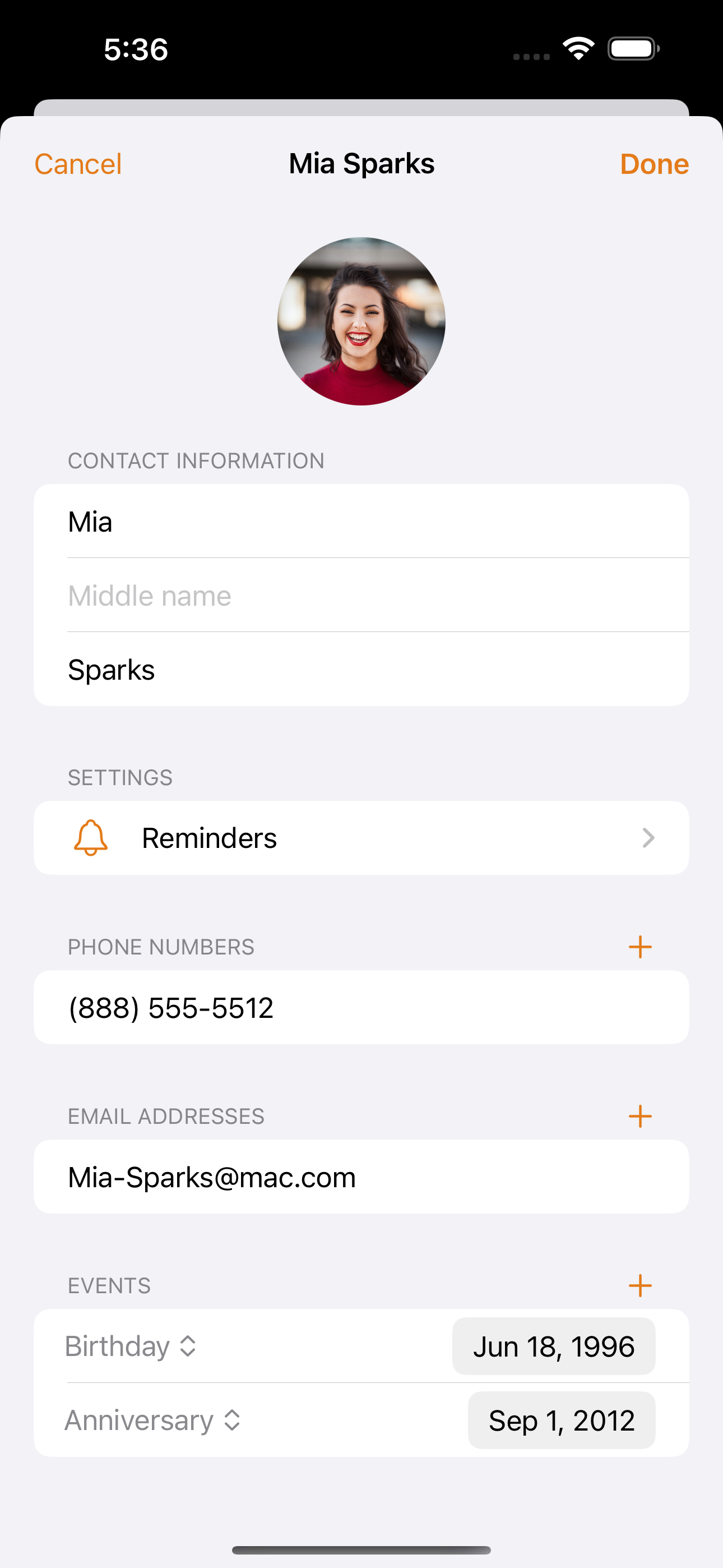
Task: Add a new event
Action: pos(639,1285)
